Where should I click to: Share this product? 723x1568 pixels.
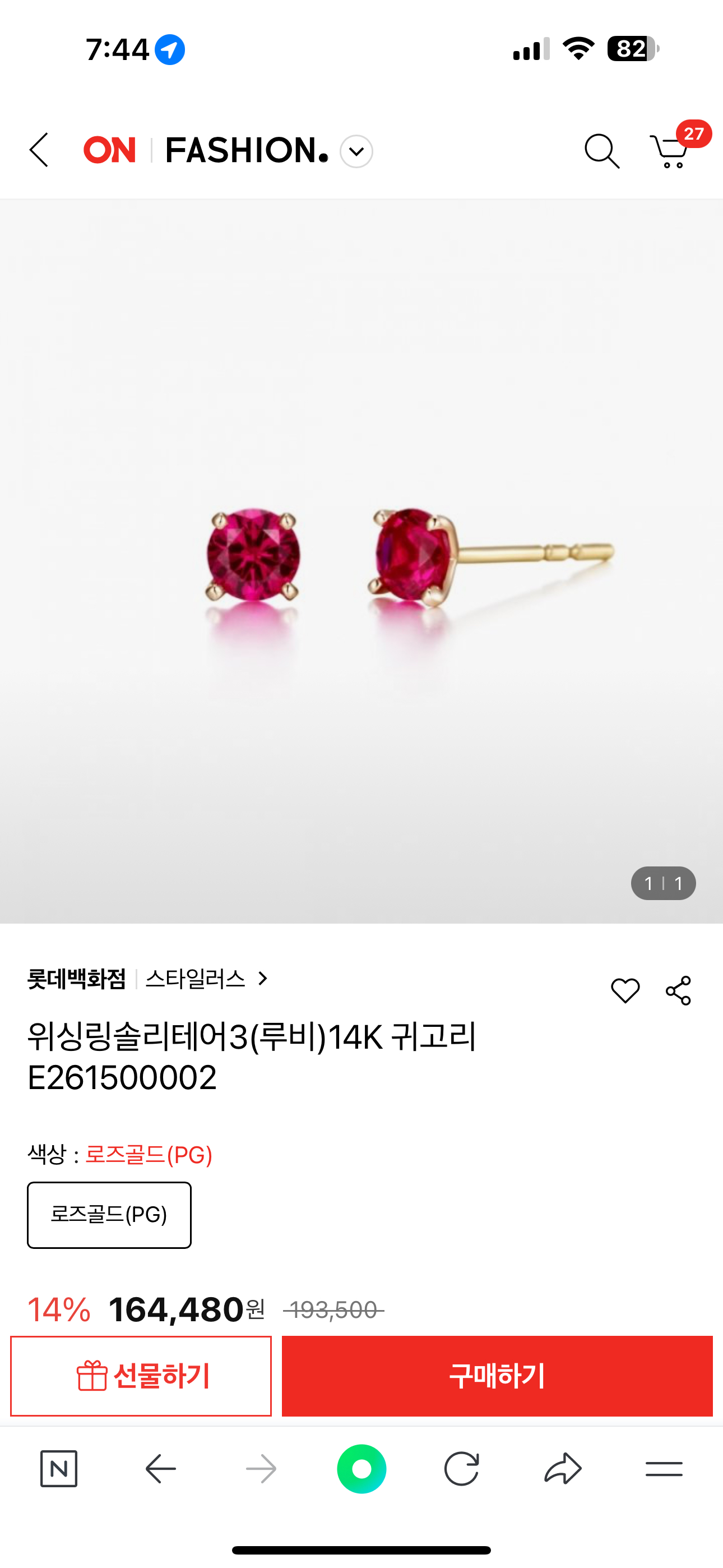tap(678, 990)
